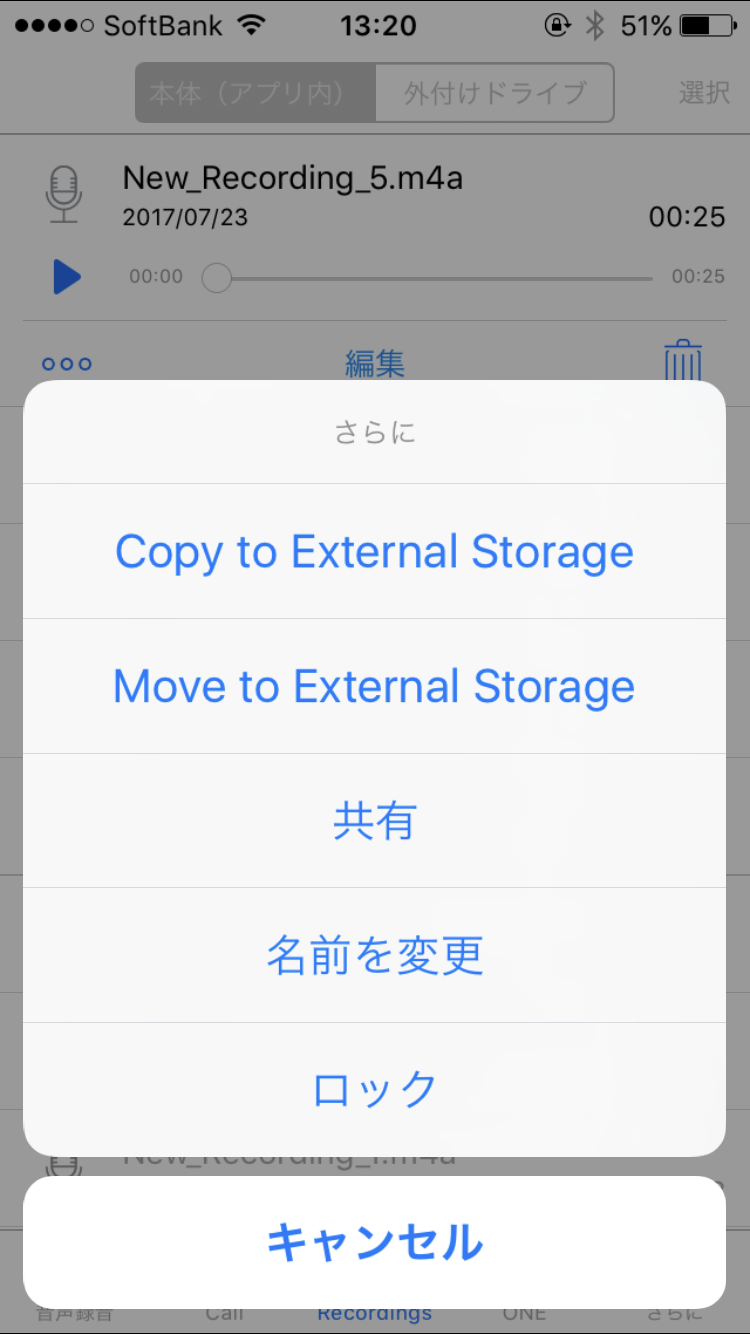Dismiss the sheet with キャンセル
Viewport: 750px width, 1334px height.
374,1242
